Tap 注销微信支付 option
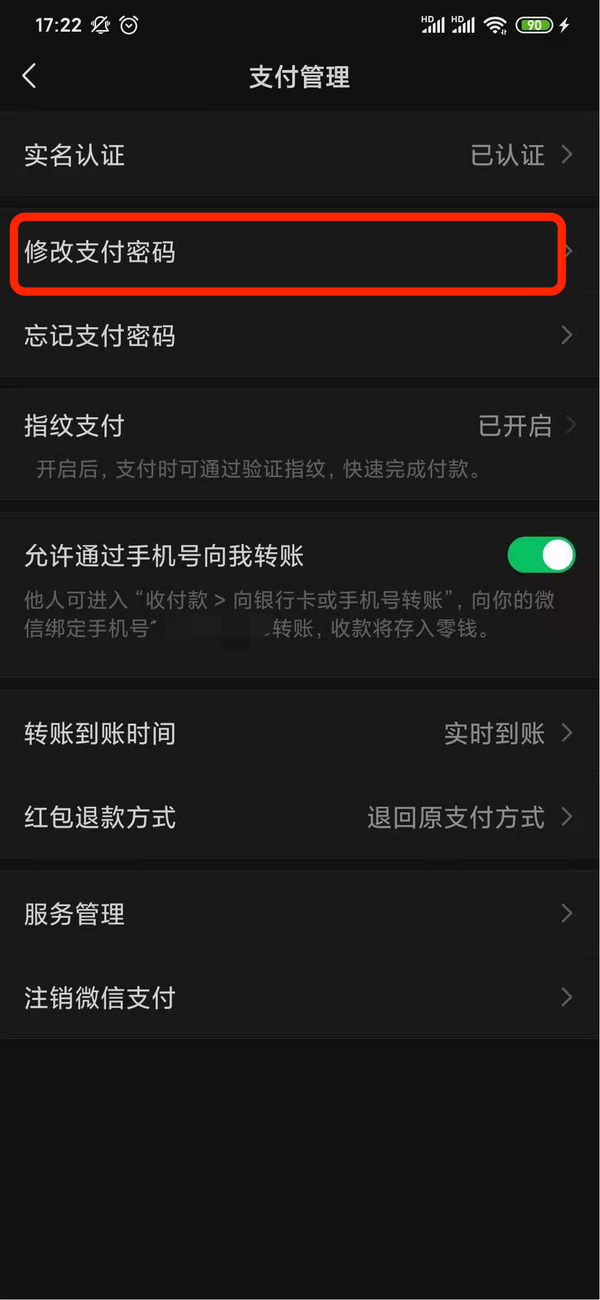 (x=300, y=997)
